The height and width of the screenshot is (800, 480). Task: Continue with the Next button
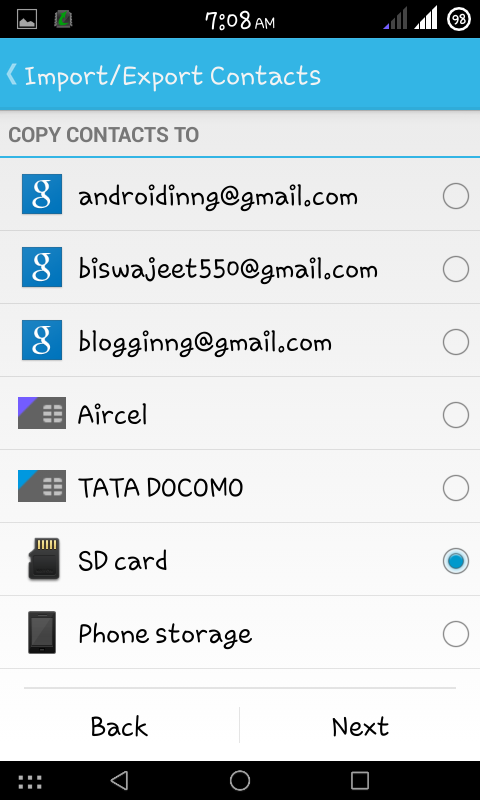point(360,726)
